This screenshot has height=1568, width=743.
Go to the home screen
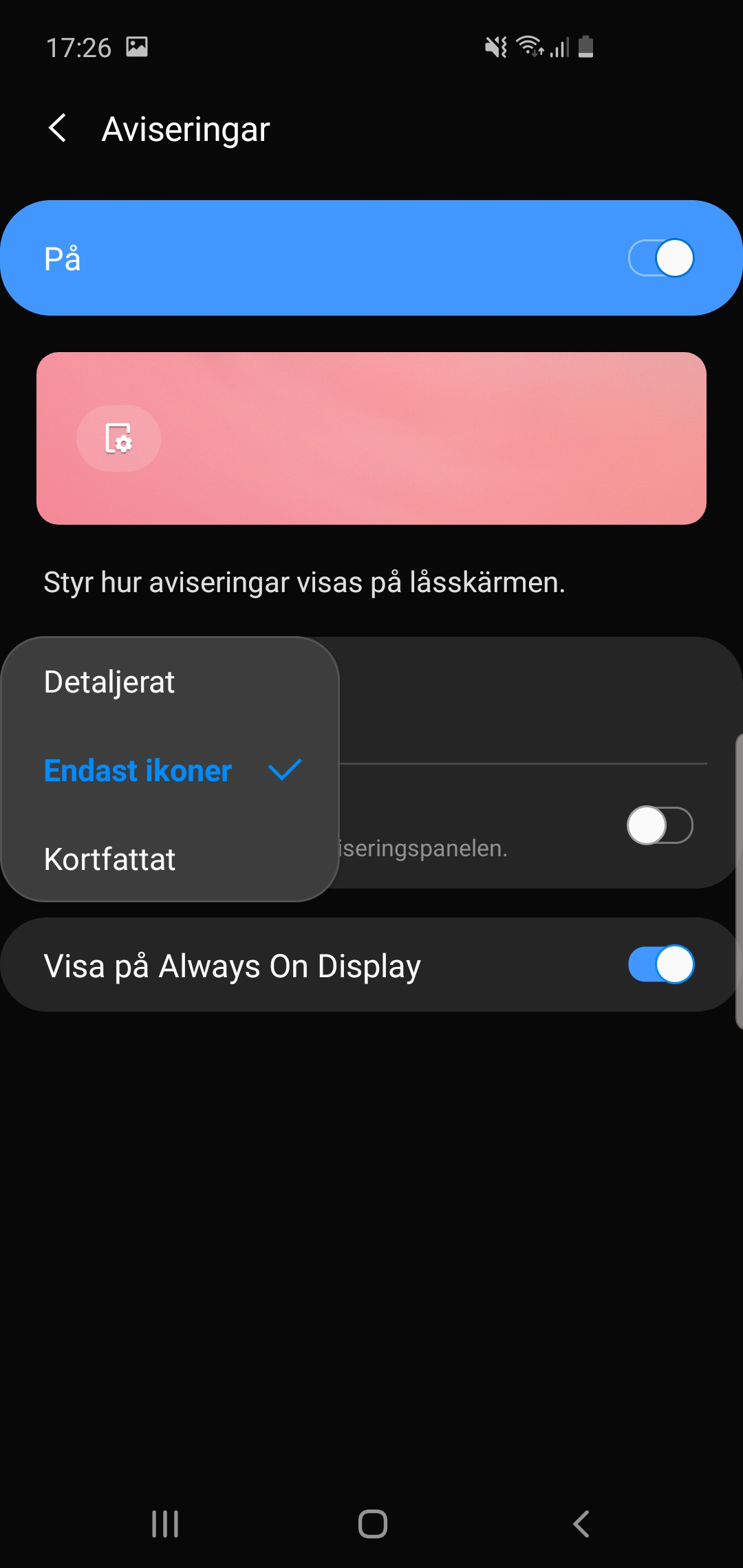pos(372,1524)
